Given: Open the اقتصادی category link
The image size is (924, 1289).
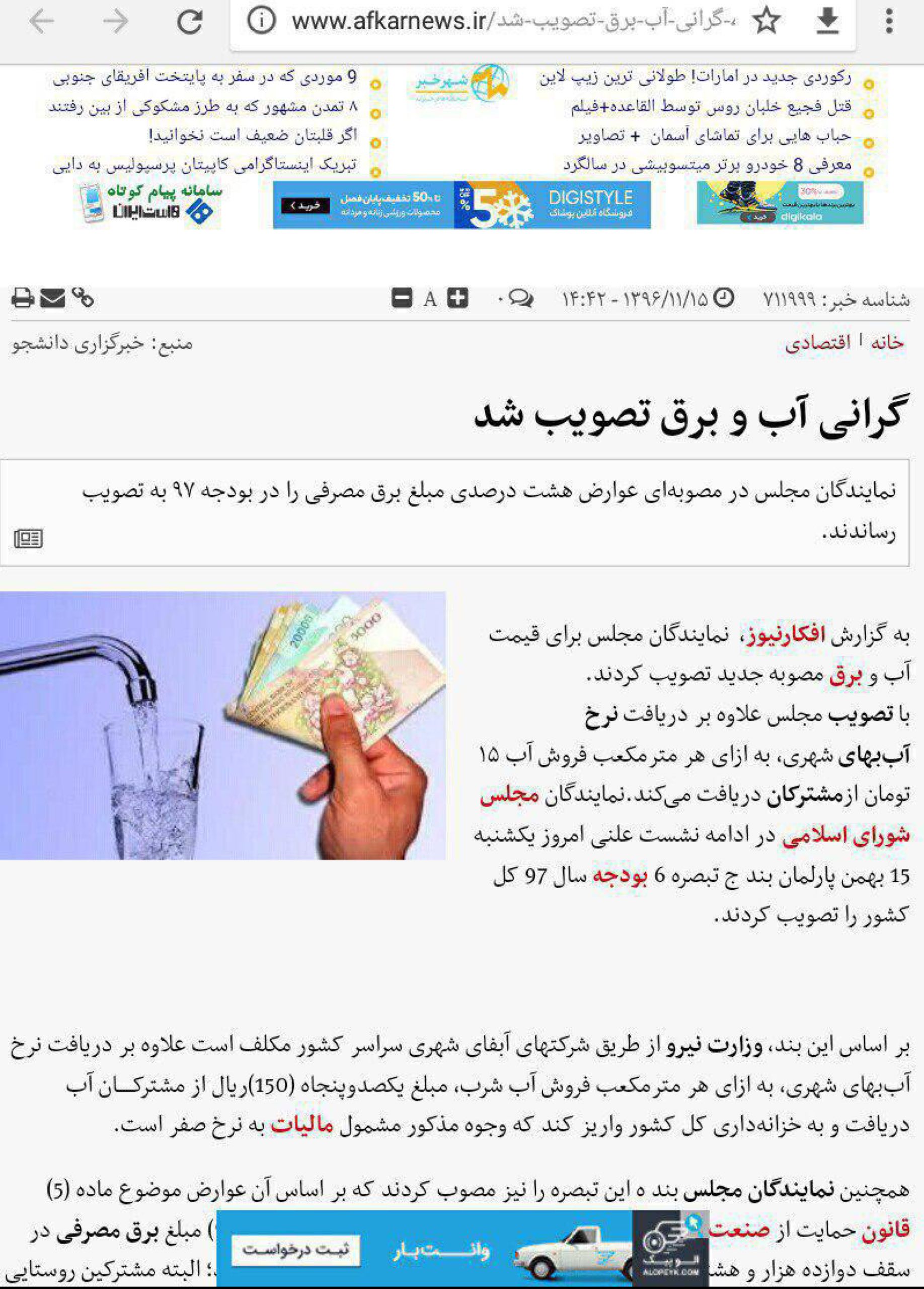Looking at the screenshot, I should click(x=818, y=343).
